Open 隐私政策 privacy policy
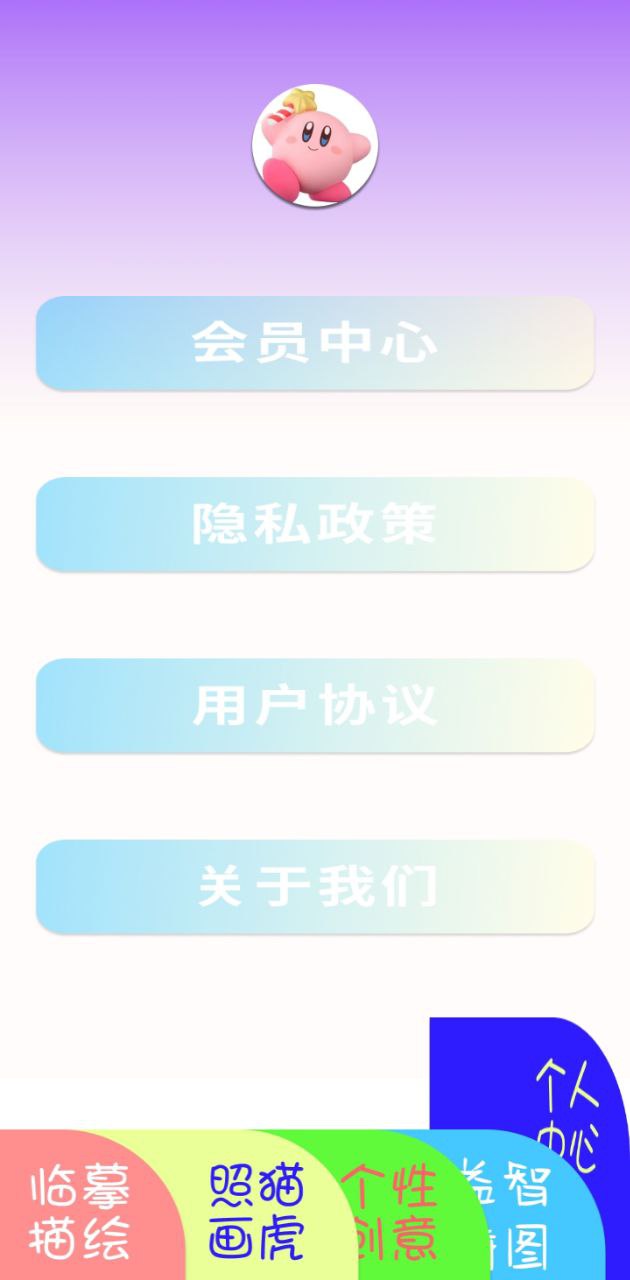This screenshot has height=1280, width=630. pyautogui.click(x=315, y=524)
